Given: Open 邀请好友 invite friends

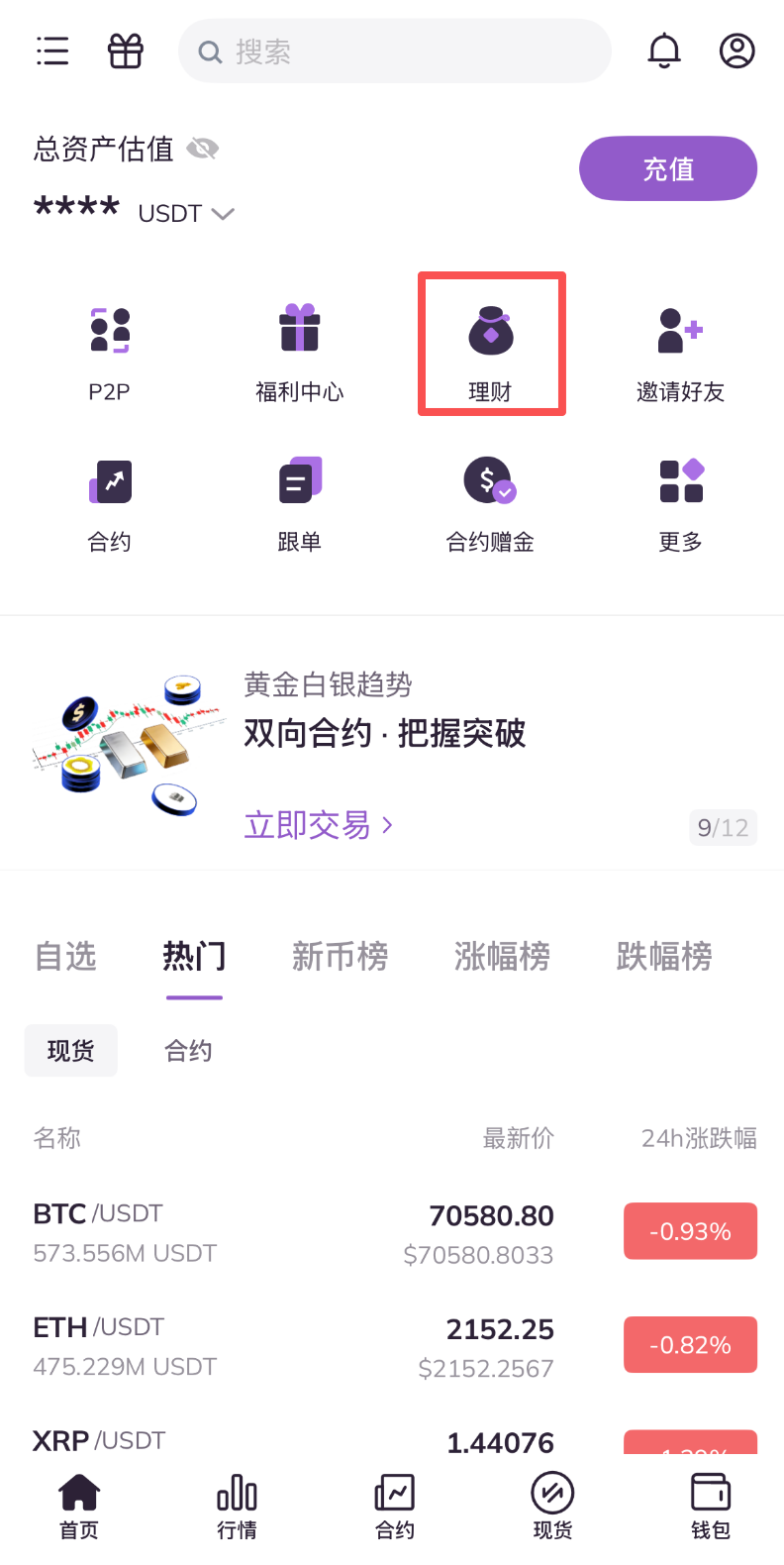Looking at the screenshot, I should click(x=680, y=354).
